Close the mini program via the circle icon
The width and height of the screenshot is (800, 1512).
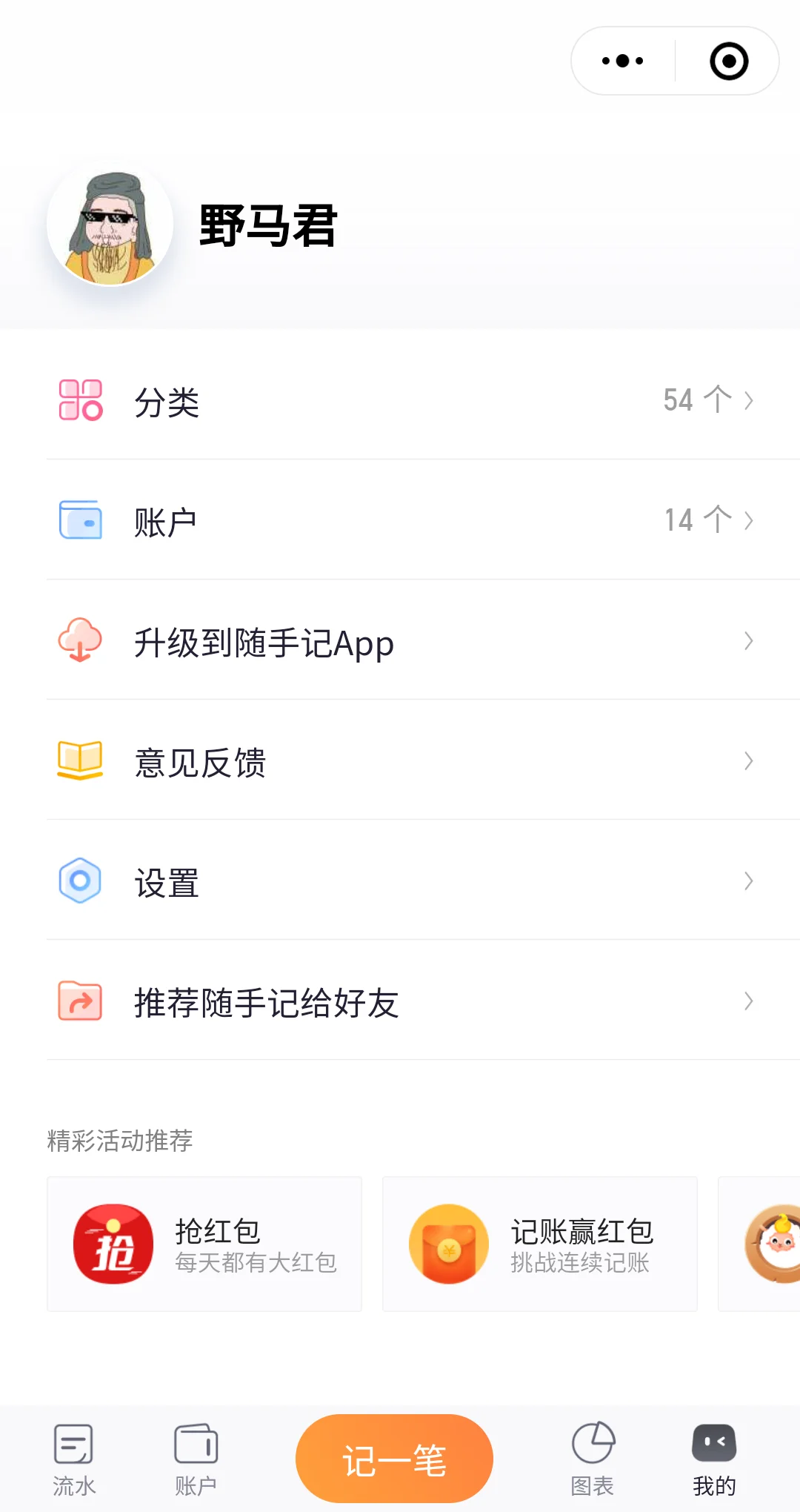tap(729, 61)
